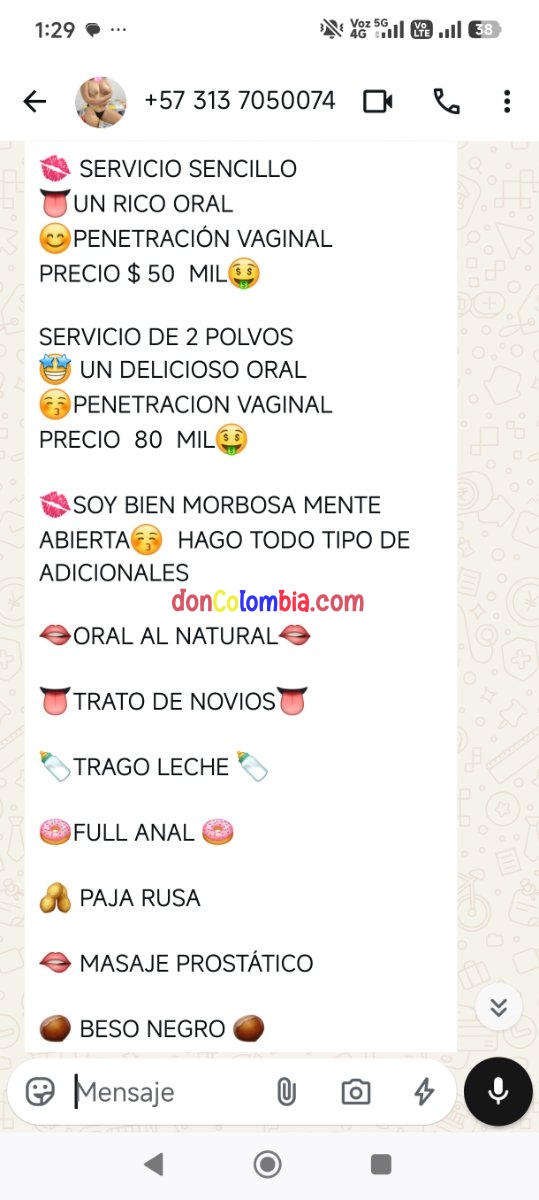Screen dimensions: 539x1200
Task: Open the overflow menu
Action: [507, 101]
